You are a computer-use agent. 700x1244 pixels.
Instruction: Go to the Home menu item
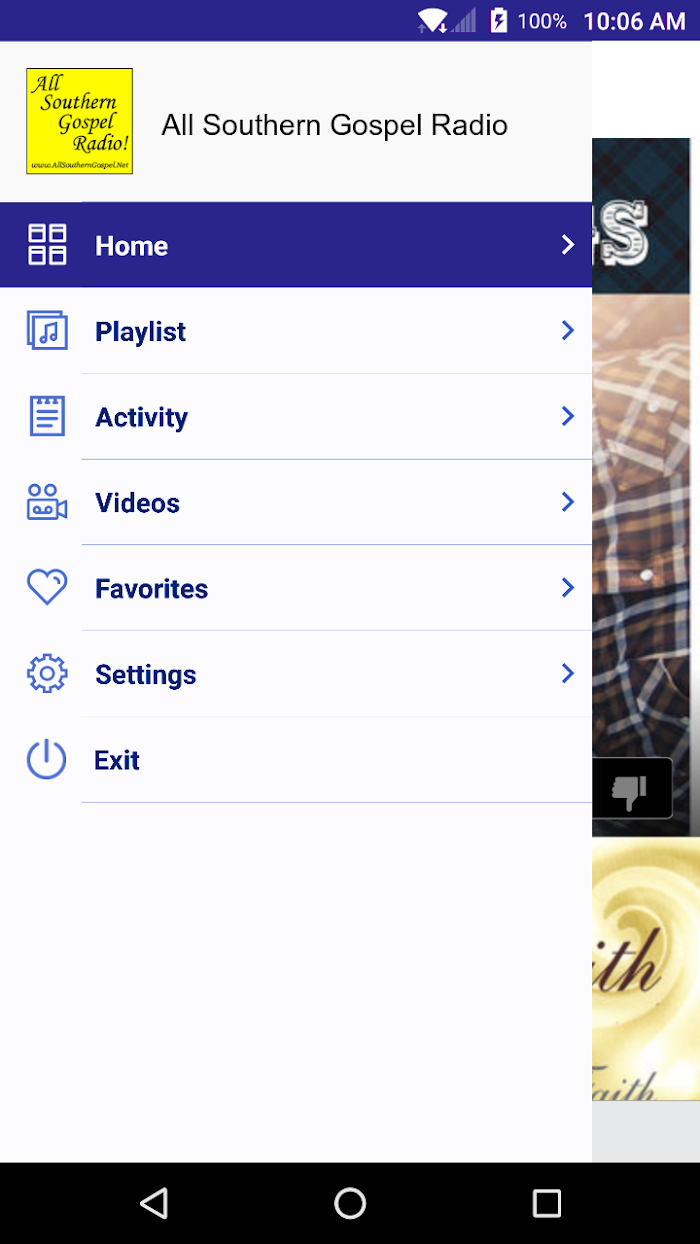(296, 245)
